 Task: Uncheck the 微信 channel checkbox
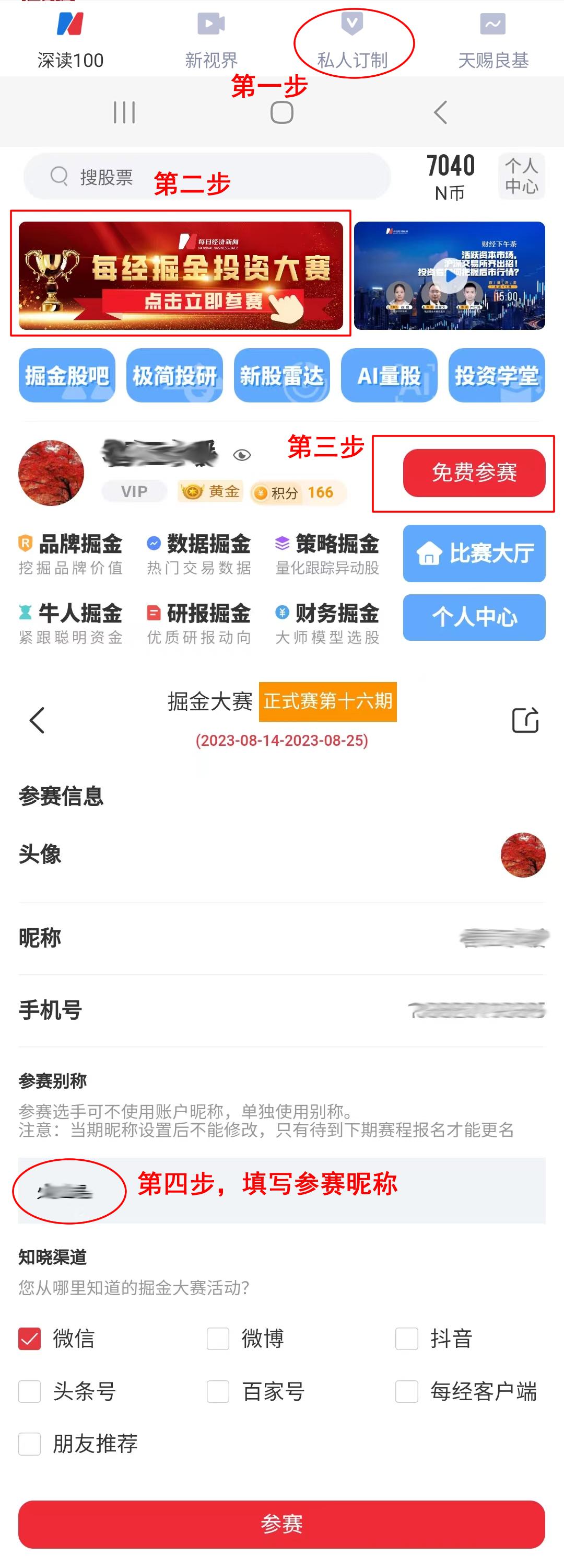click(28, 1339)
